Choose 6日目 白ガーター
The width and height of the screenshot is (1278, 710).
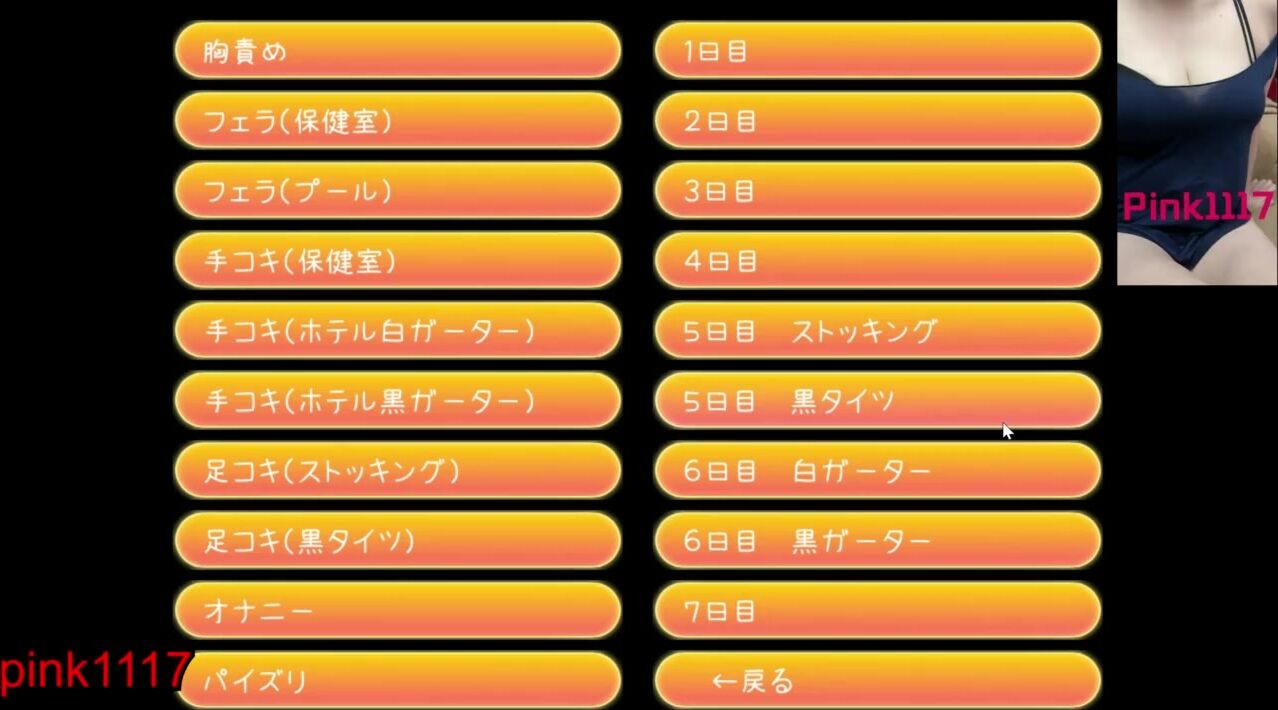click(x=877, y=471)
